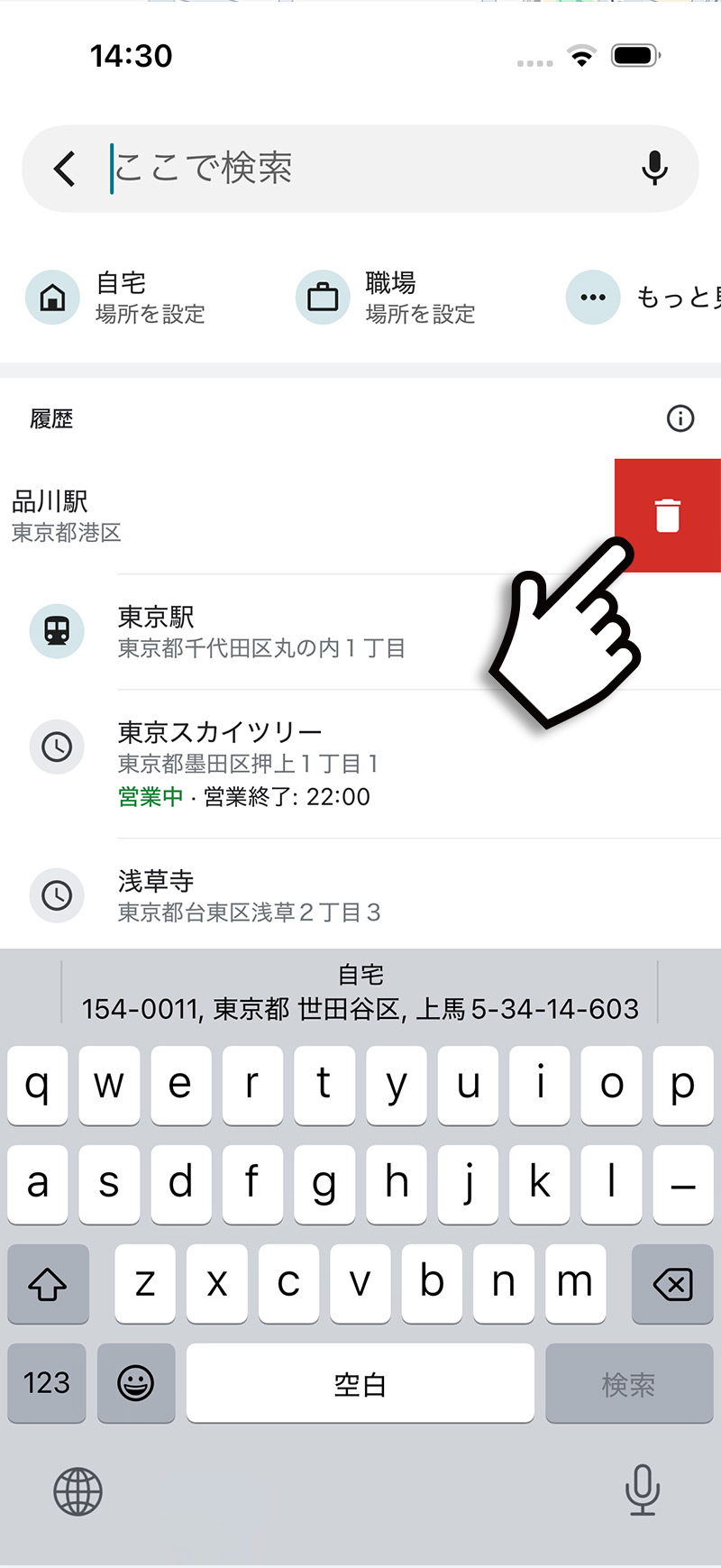Viewport: 721px width, 1568px height.
Task: Tap the clock icon beside 東京スカイツリー
Action: [56, 747]
